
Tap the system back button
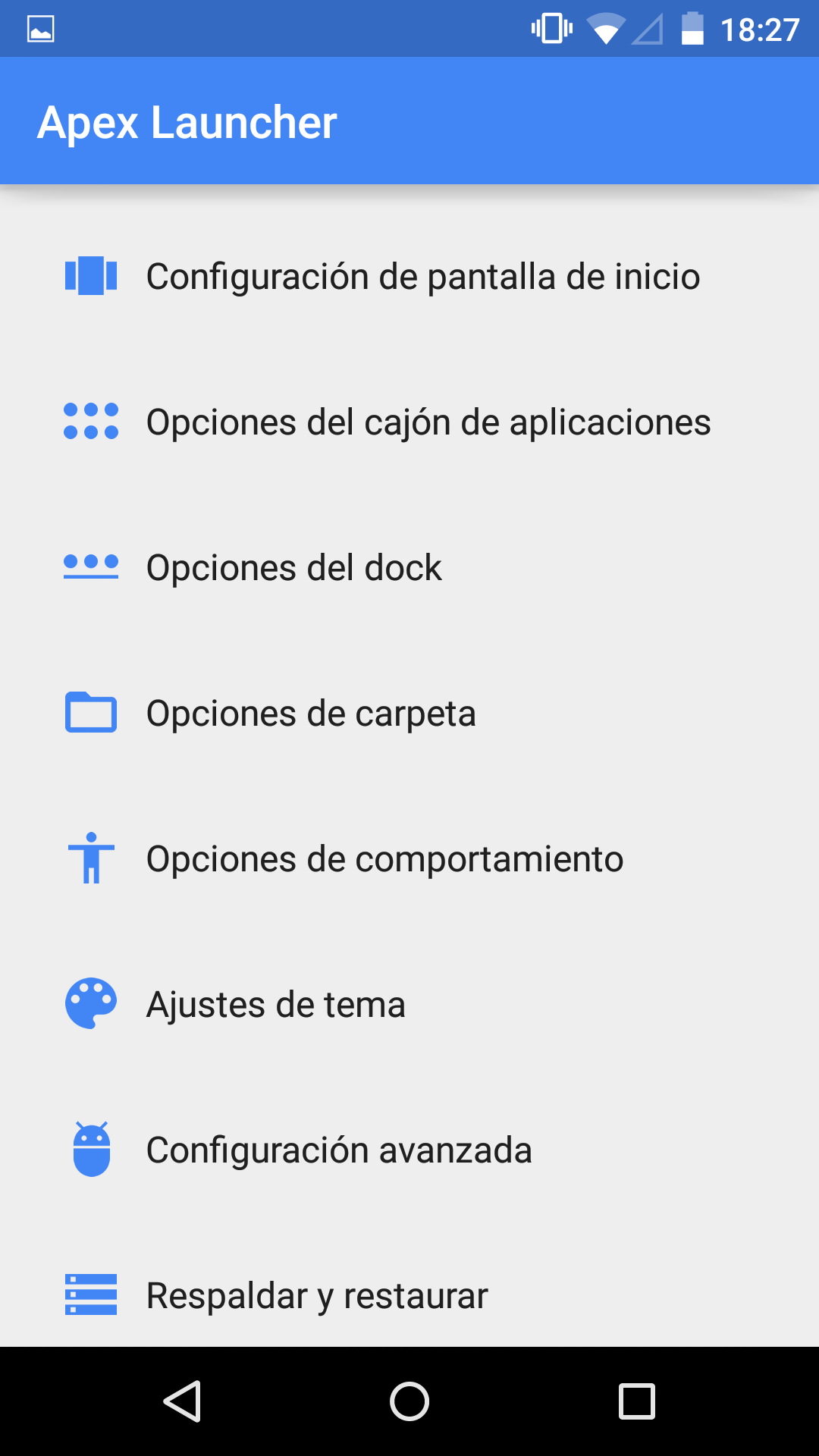[x=182, y=1401]
